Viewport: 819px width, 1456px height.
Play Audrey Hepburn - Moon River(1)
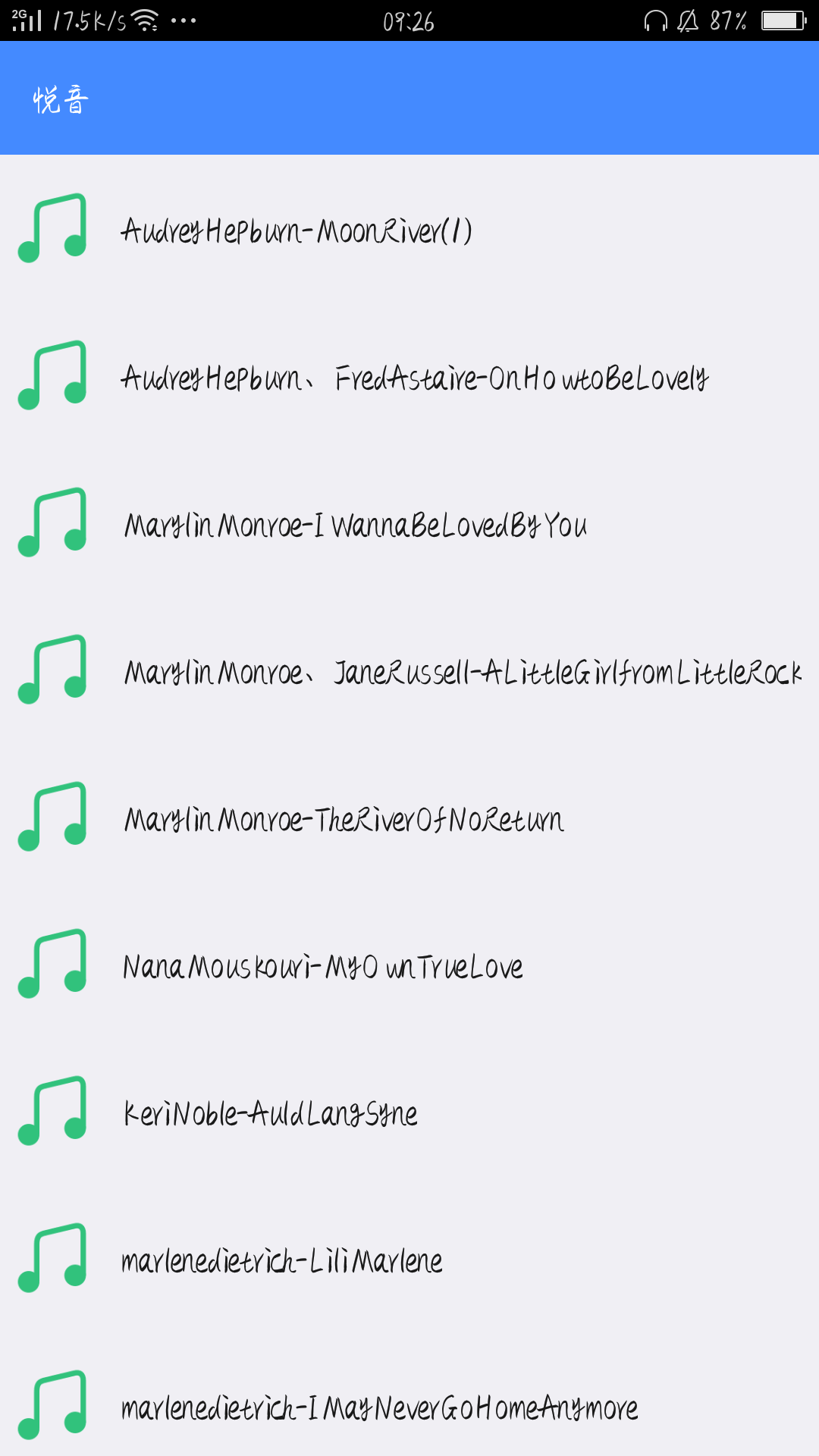409,228
